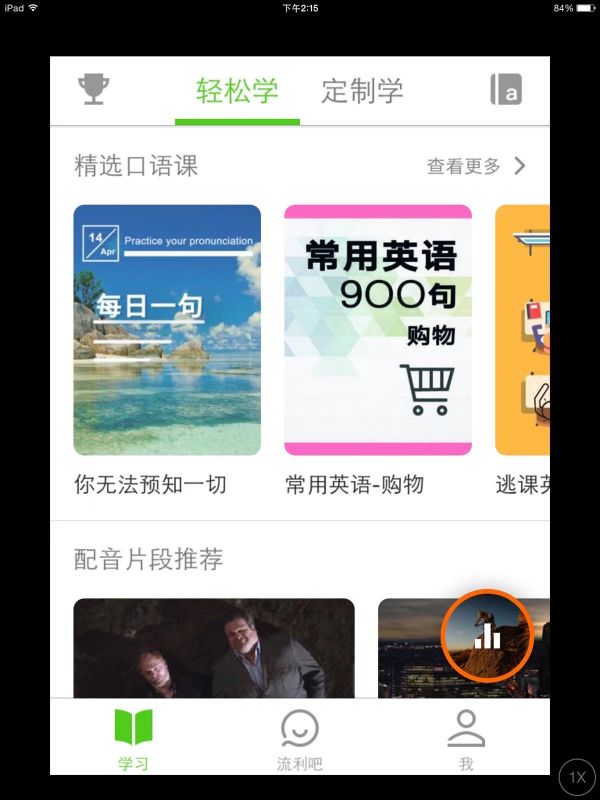Open the 我 profile tab
The height and width of the screenshot is (800, 600).
click(x=466, y=739)
